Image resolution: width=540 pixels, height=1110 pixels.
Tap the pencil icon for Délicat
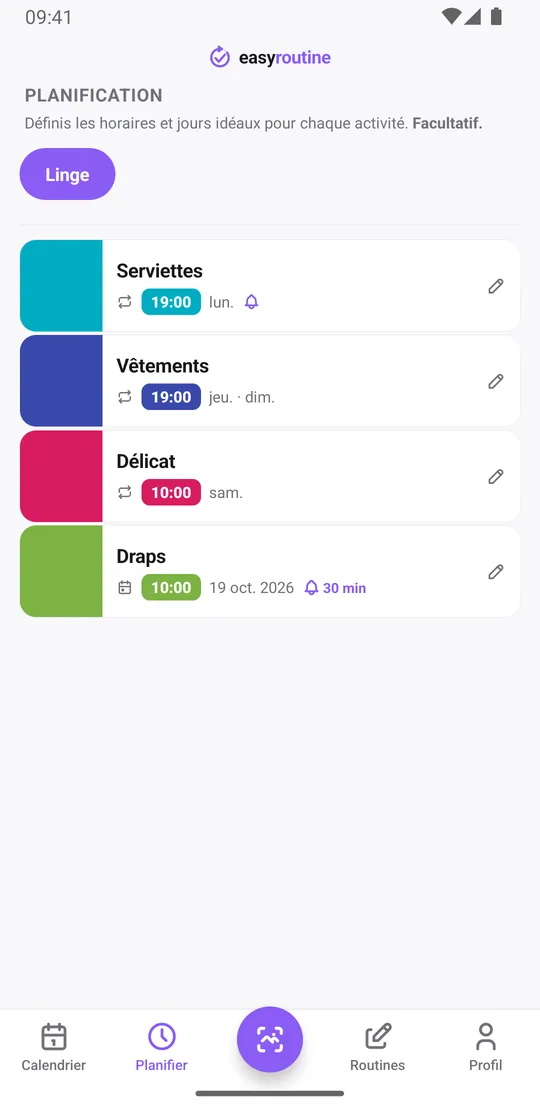(495, 476)
